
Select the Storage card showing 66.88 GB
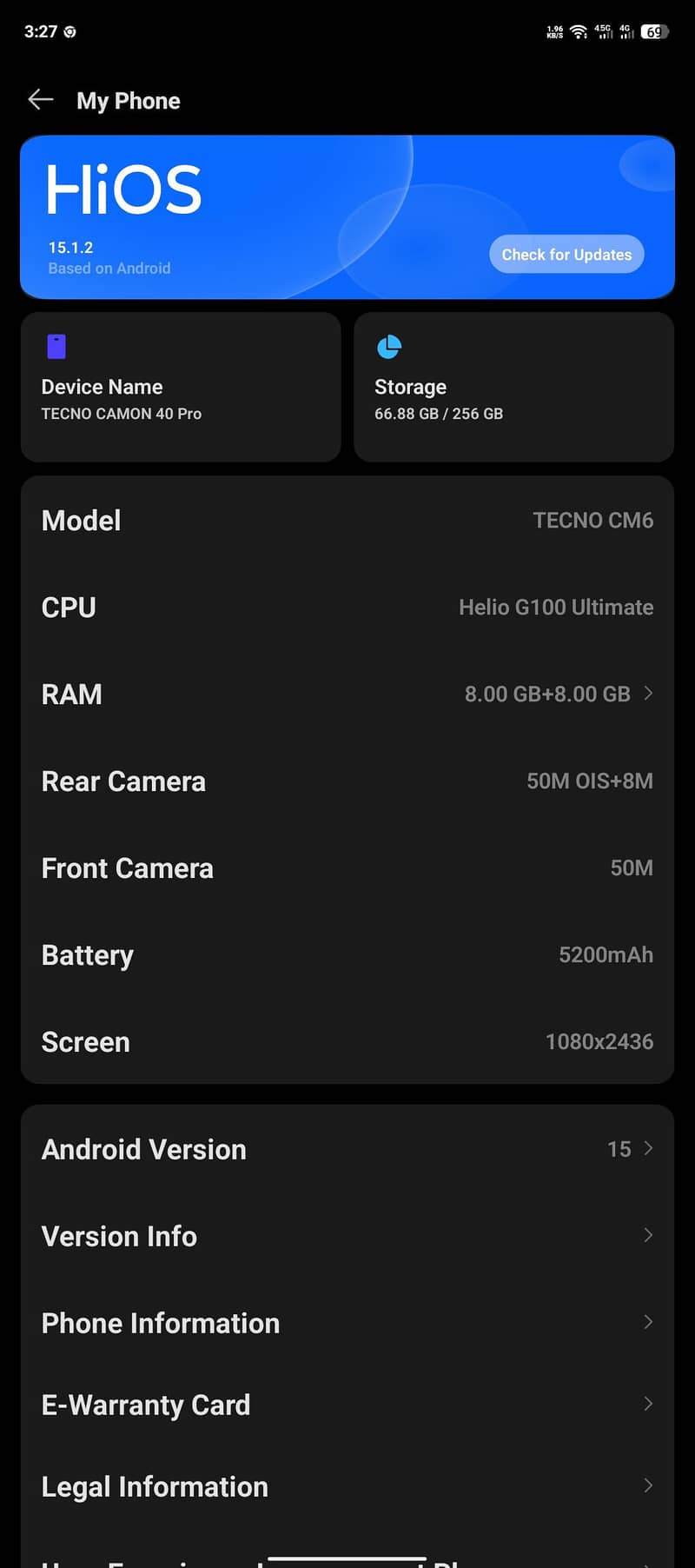tap(513, 387)
